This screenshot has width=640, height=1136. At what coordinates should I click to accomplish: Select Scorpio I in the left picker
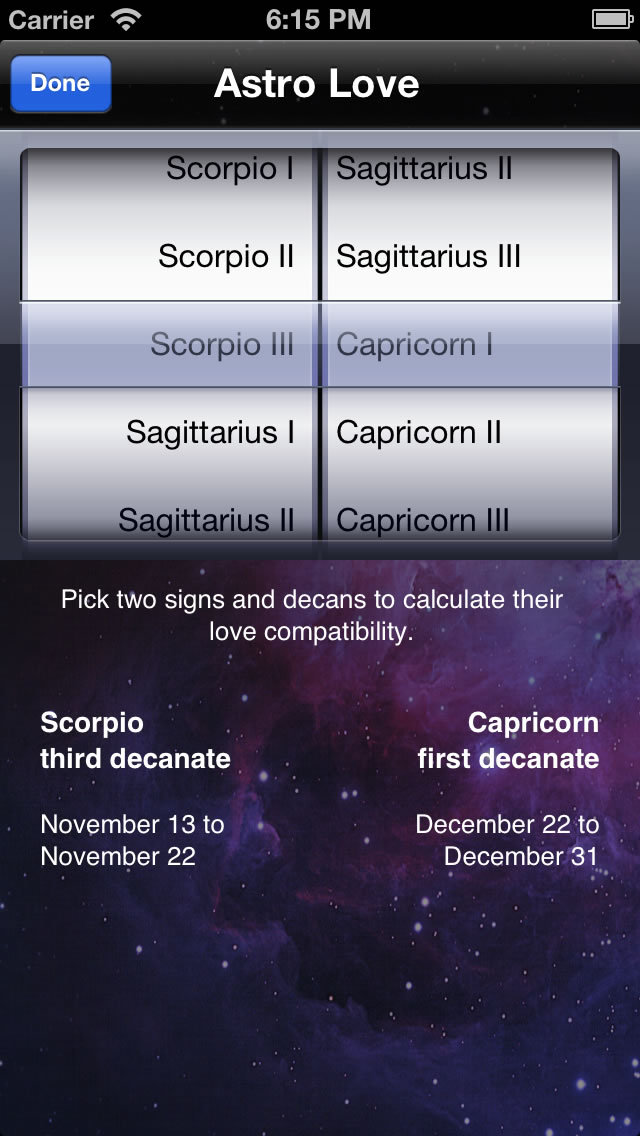[x=230, y=169]
